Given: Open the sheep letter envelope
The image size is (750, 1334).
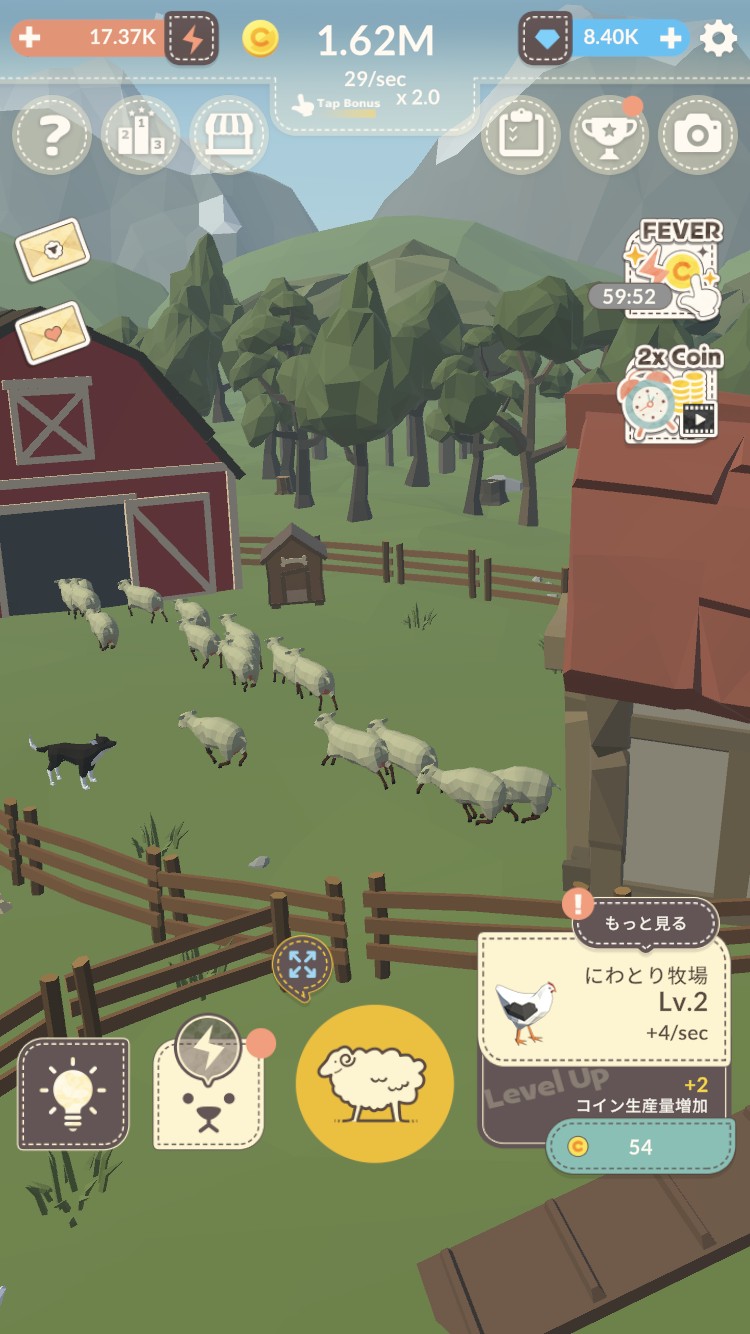Looking at the screenshot, I should coord(51,249).
